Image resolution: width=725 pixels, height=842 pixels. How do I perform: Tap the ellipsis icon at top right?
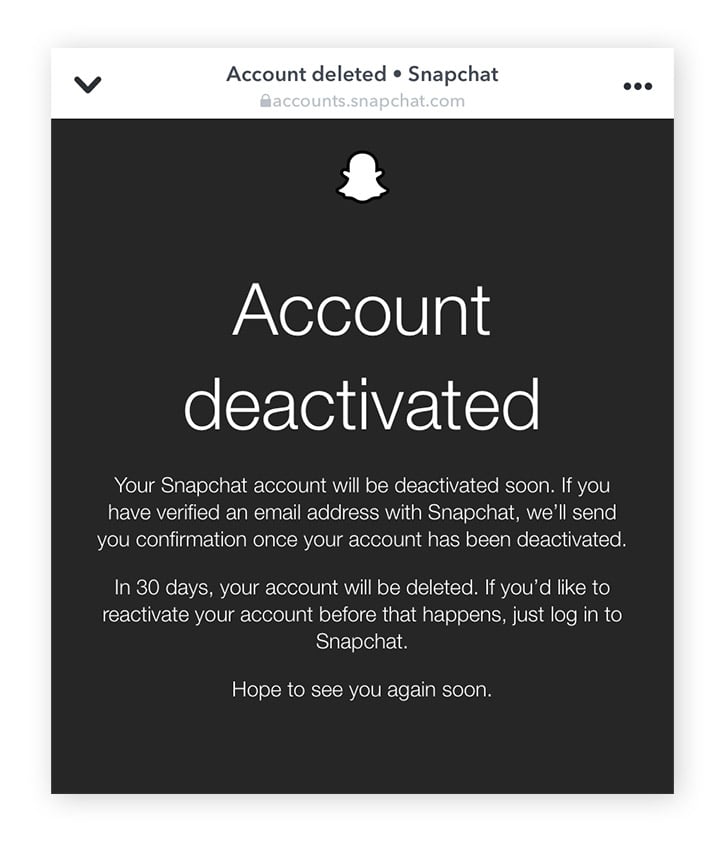(x=637, y=86)
